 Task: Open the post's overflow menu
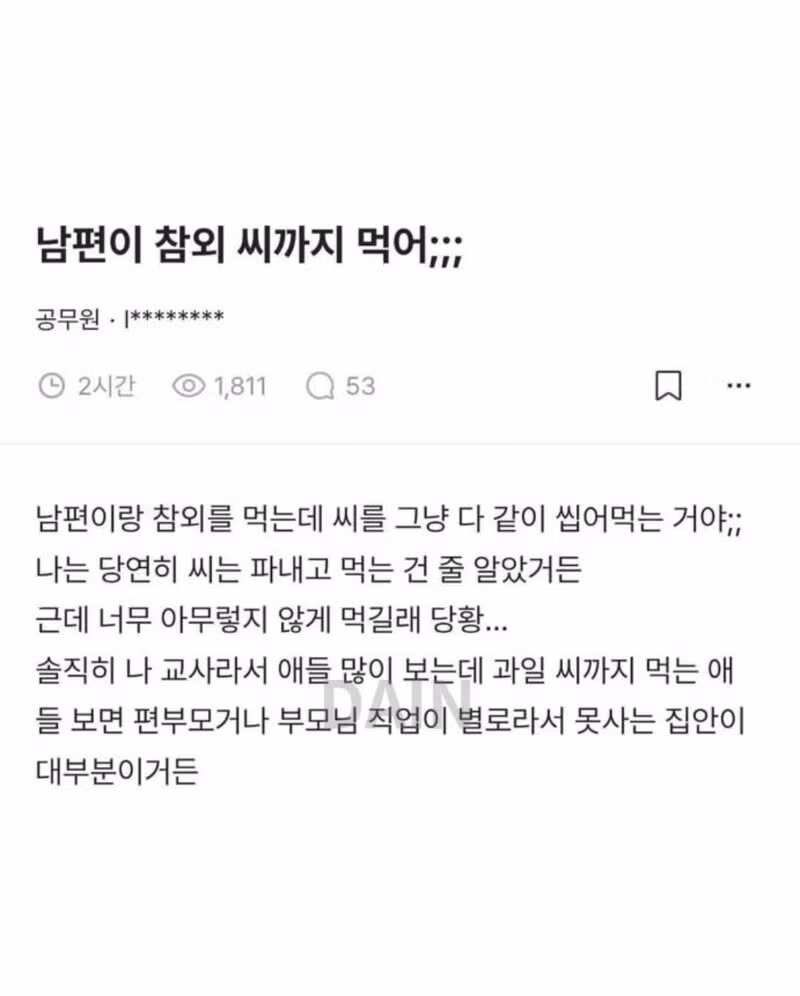tap(738, 385)
